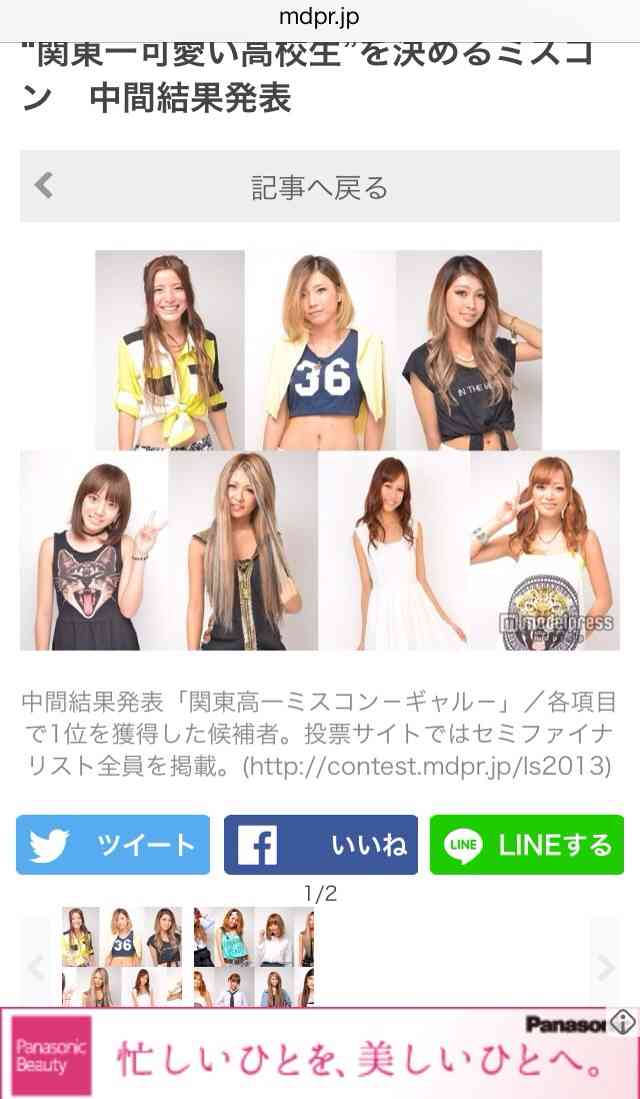
Task: Share via the ツイート button
Action: [x=113, y=845]
